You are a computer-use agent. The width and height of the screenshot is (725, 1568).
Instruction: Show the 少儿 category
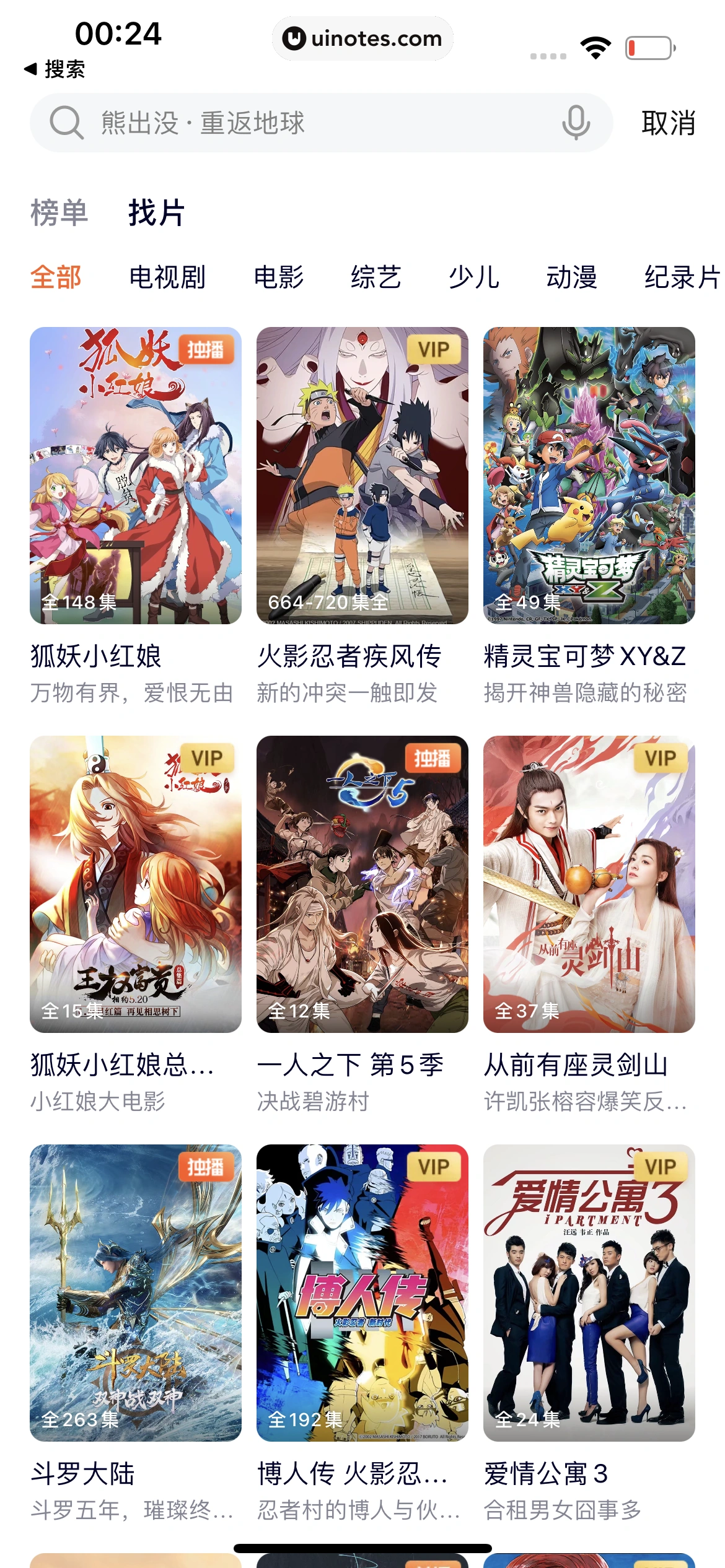coord(474,277)
